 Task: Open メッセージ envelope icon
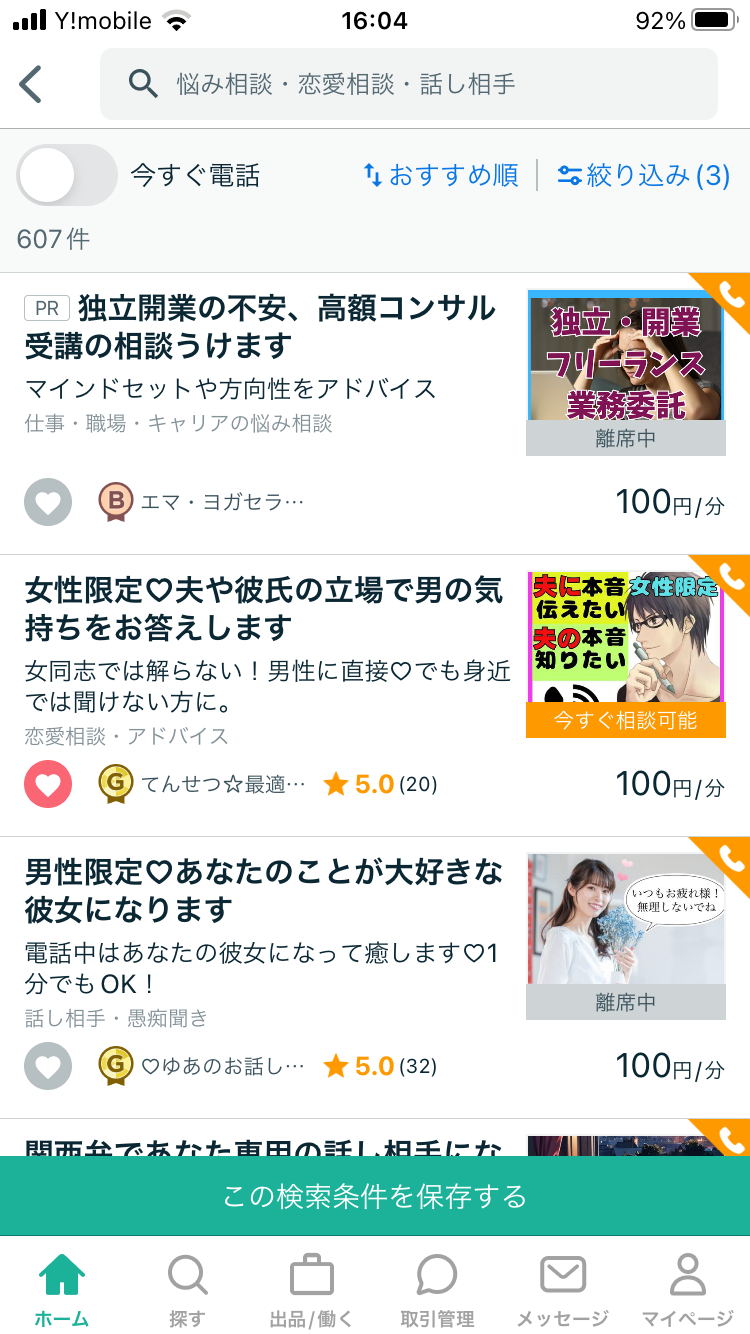561,1276
